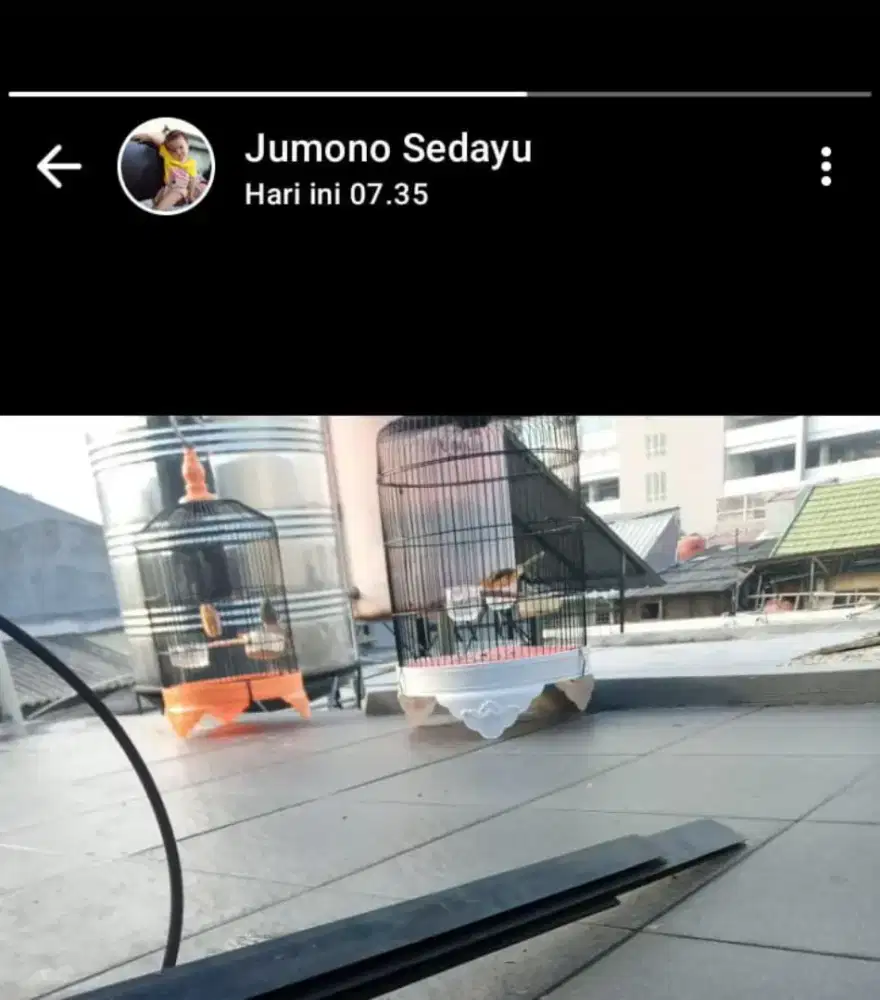Open Jumono Sedayu's profile picture

click(166, 166)
